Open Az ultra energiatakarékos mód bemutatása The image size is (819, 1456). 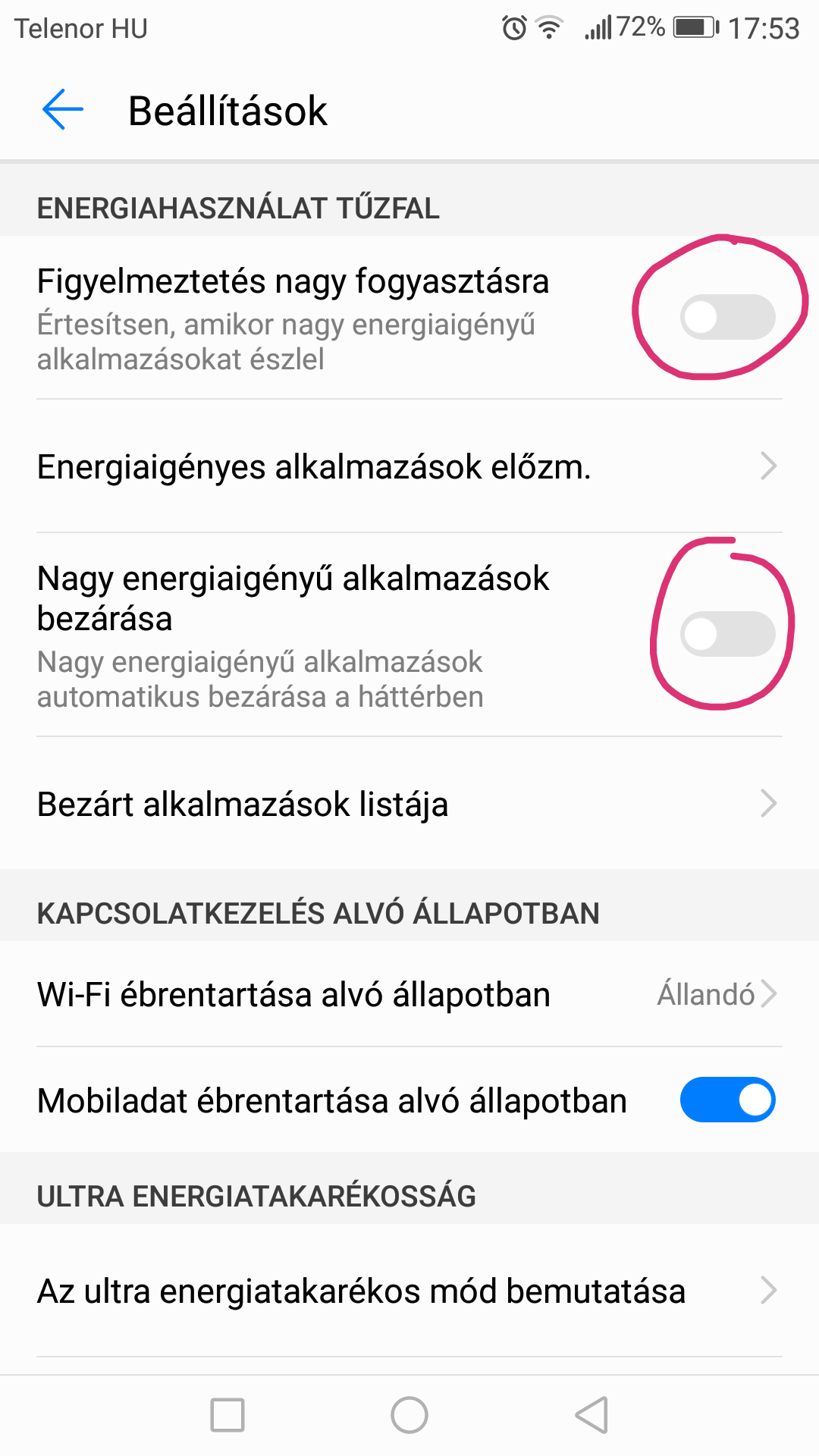tap(409, 1291)
